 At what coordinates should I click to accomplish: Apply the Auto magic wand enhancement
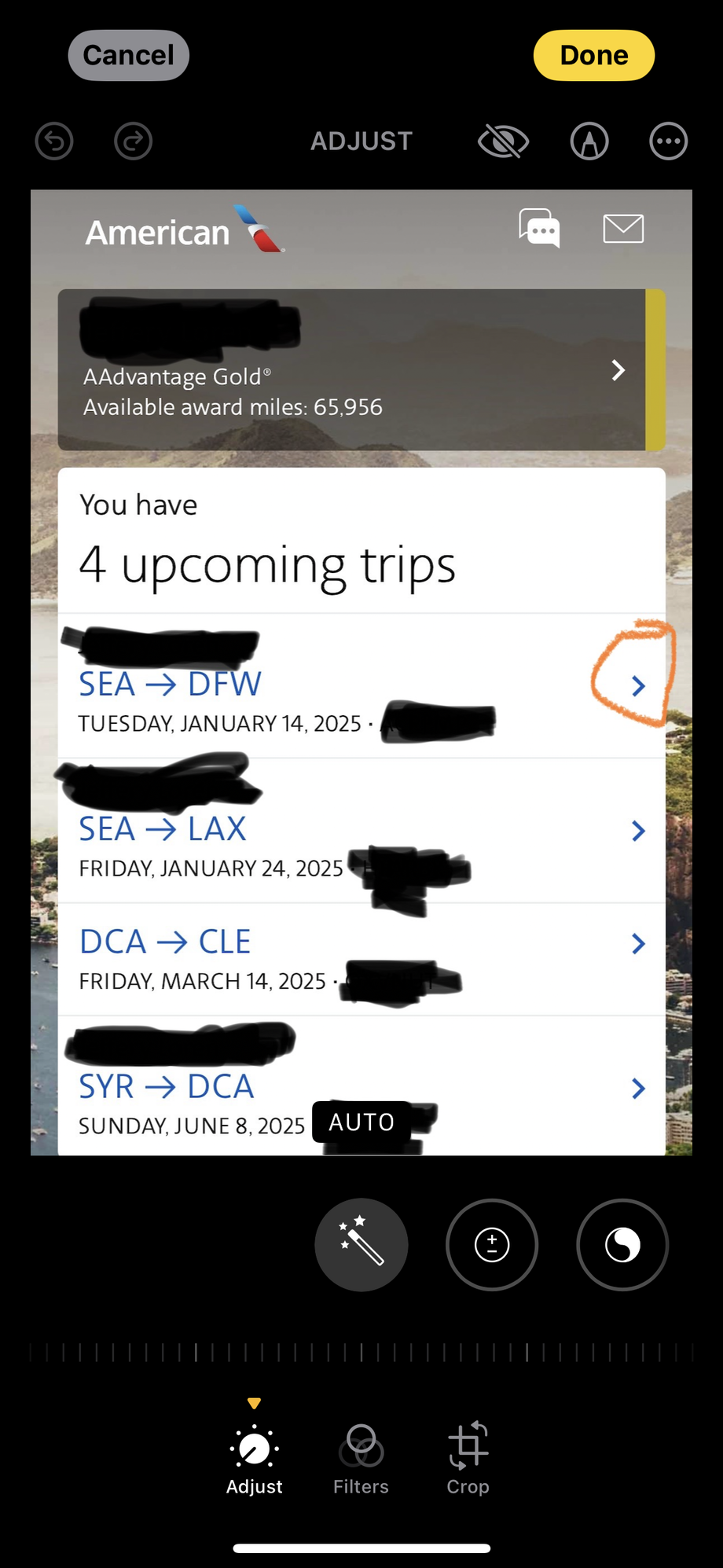361,1244
